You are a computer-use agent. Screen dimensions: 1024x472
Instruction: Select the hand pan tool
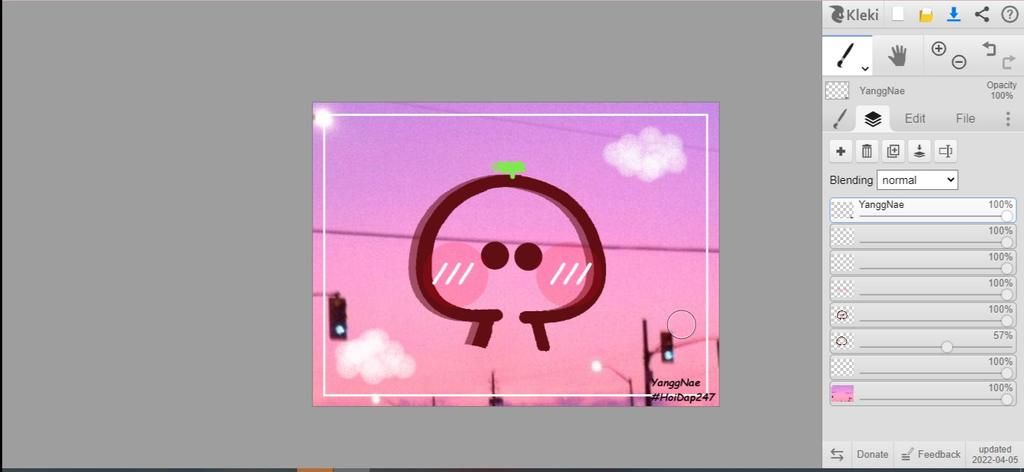point(897,55)
